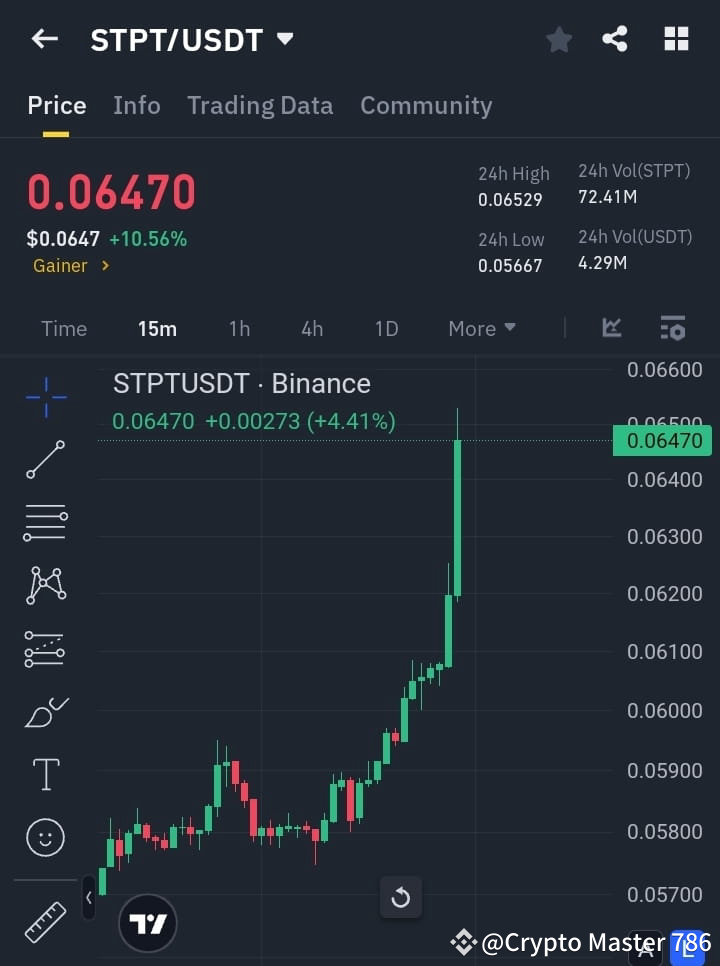The height and width of the screenshot is (966, 720).
Task: Select the trend line drawing tool
Action: click(45, 460)
